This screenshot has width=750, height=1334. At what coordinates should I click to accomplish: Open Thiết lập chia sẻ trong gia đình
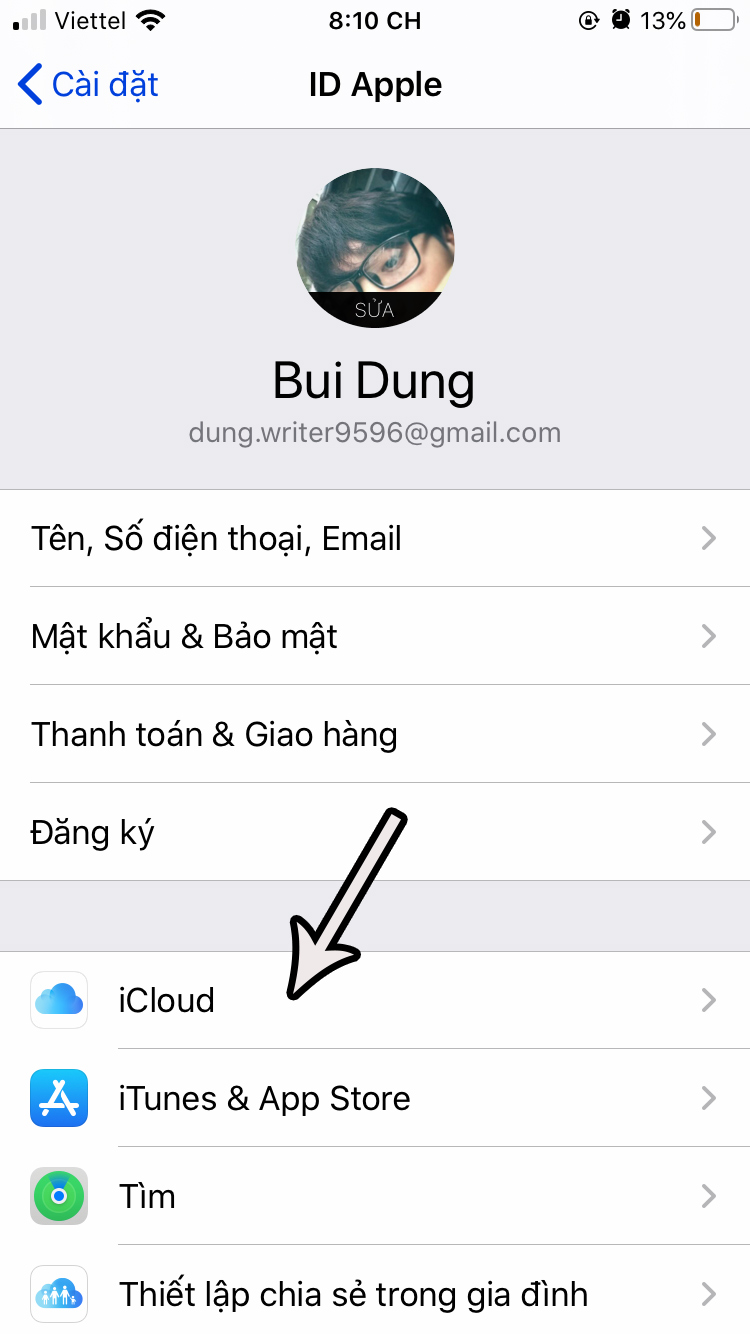tap(375, 1294)
